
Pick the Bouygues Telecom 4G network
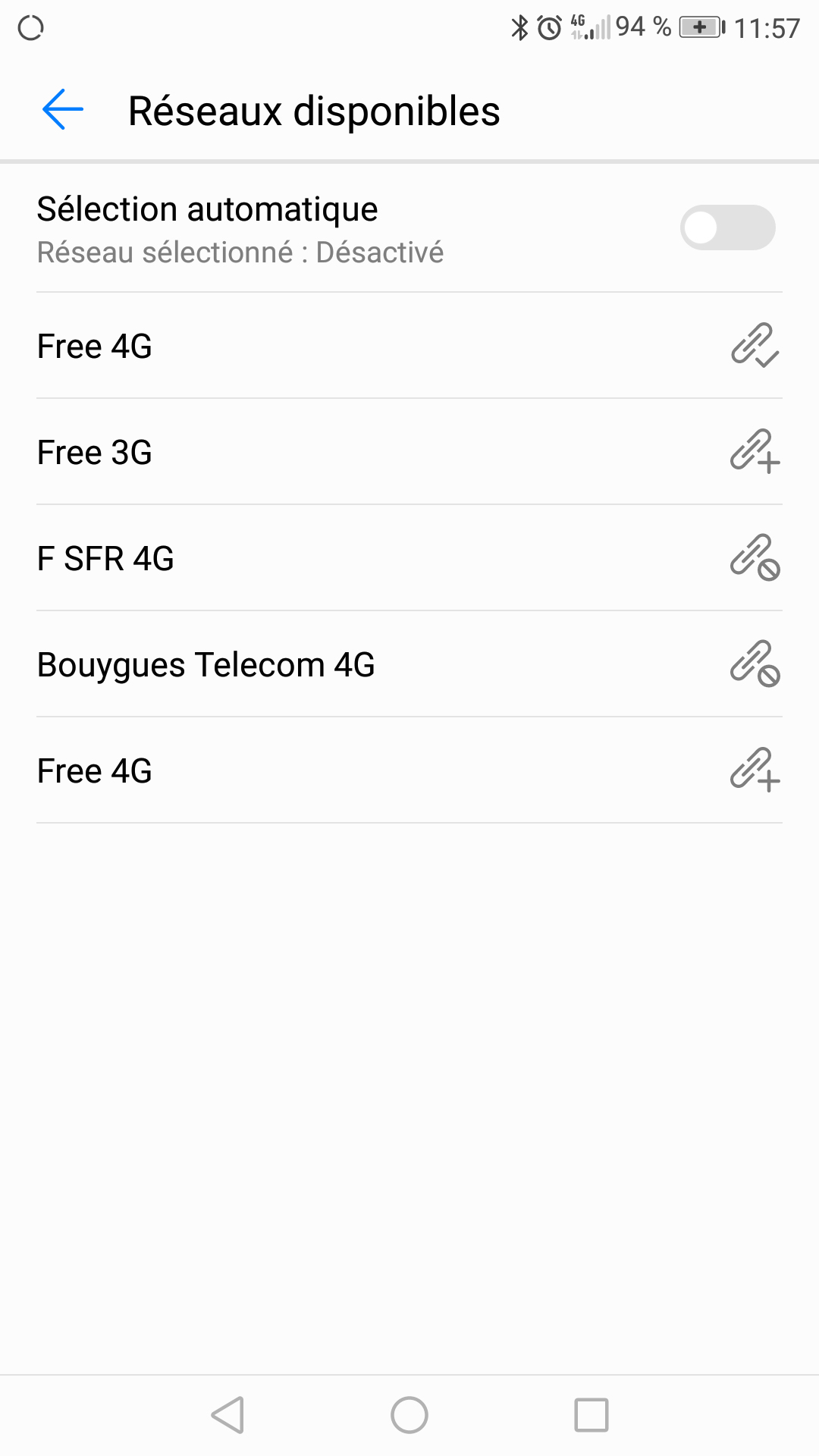[409, 664]
